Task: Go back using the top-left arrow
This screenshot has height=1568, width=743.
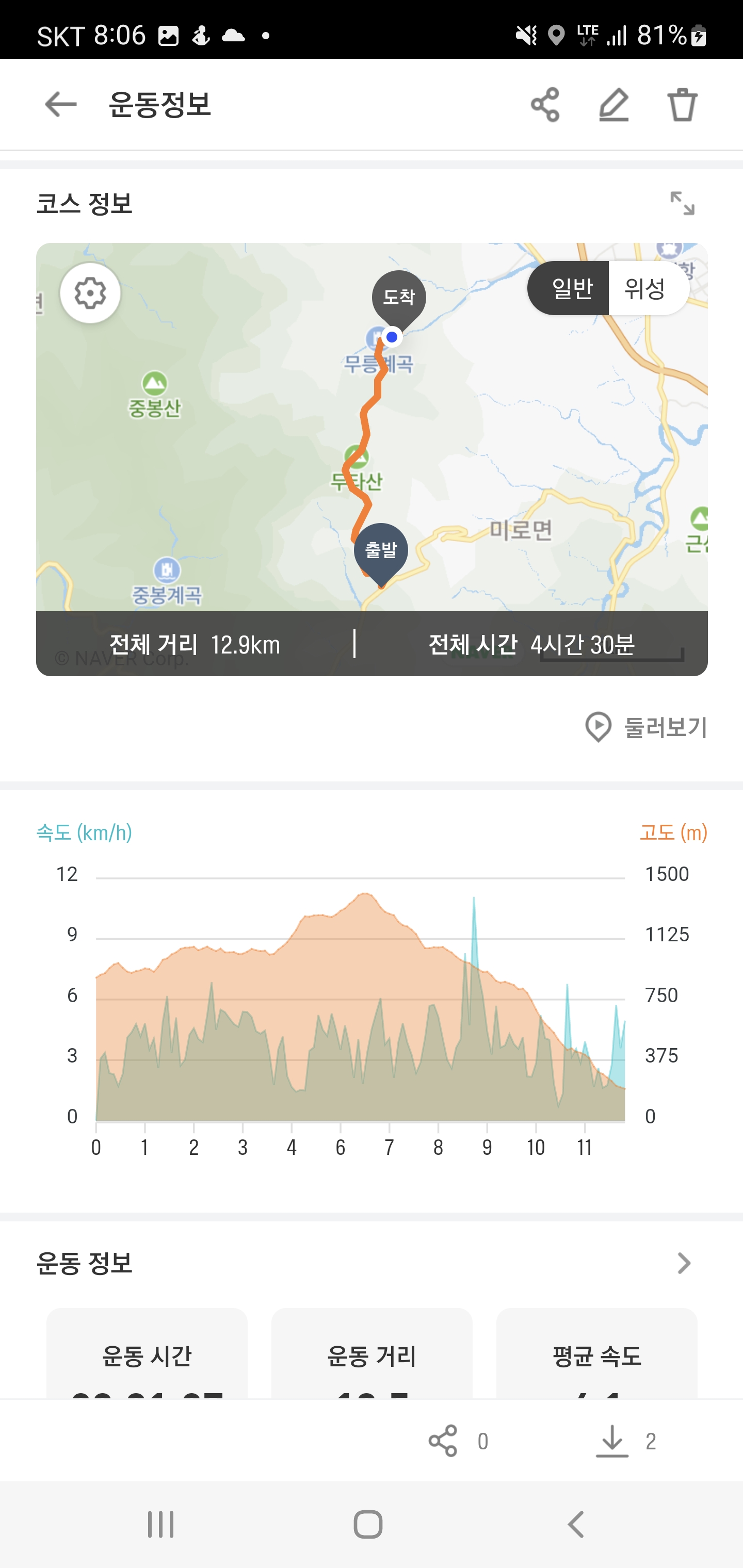Action: pos(60,105)
